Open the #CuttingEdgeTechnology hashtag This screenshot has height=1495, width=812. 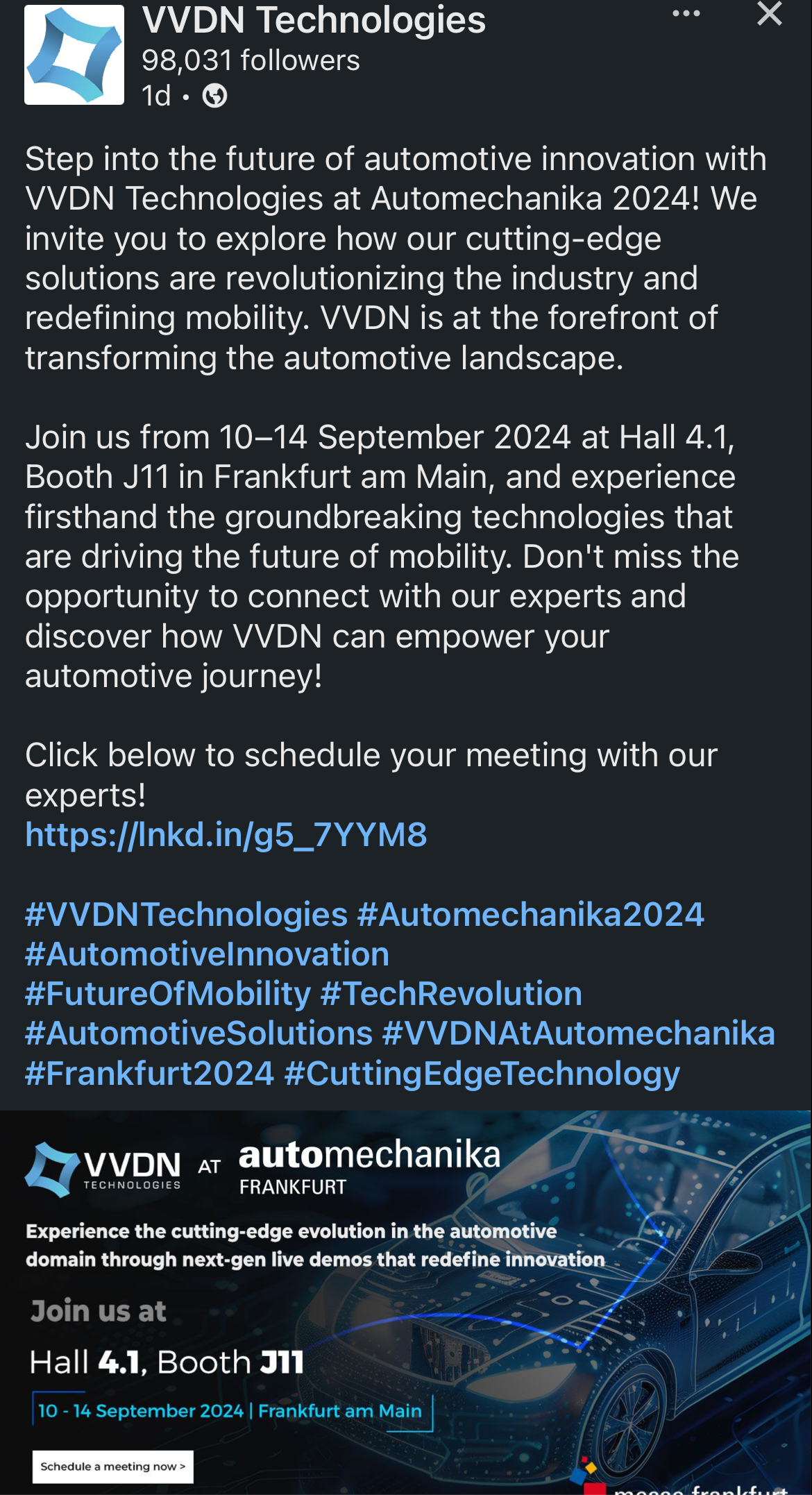[482, 1074]
